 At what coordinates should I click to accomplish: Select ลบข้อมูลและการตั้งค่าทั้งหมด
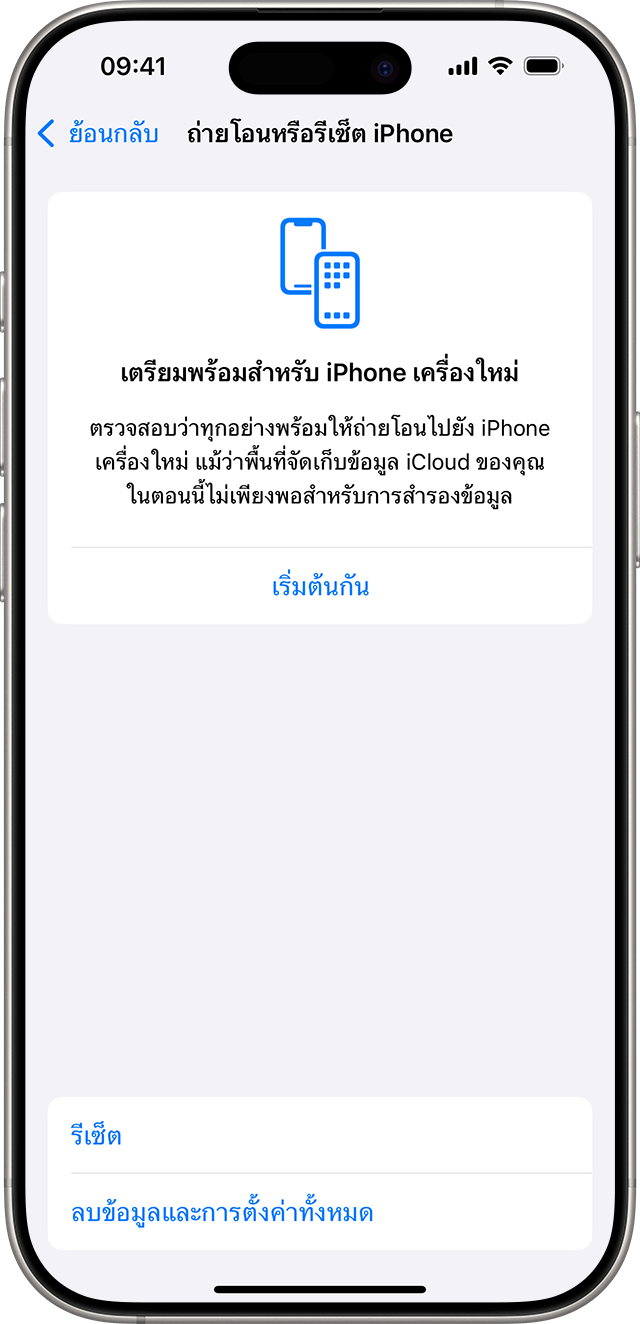222,1213
